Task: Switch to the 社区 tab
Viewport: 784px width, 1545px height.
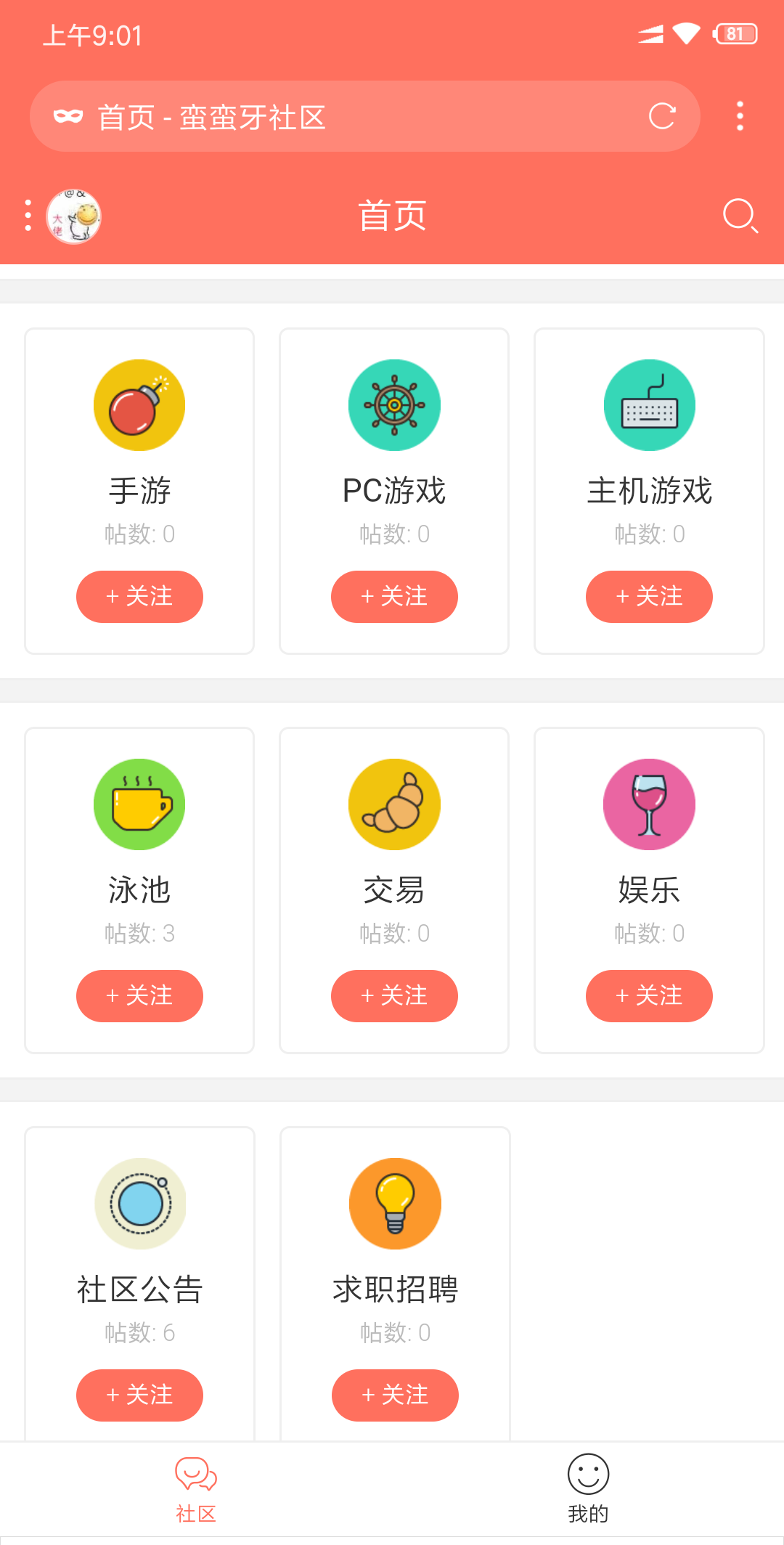Action: [196, 1488]
